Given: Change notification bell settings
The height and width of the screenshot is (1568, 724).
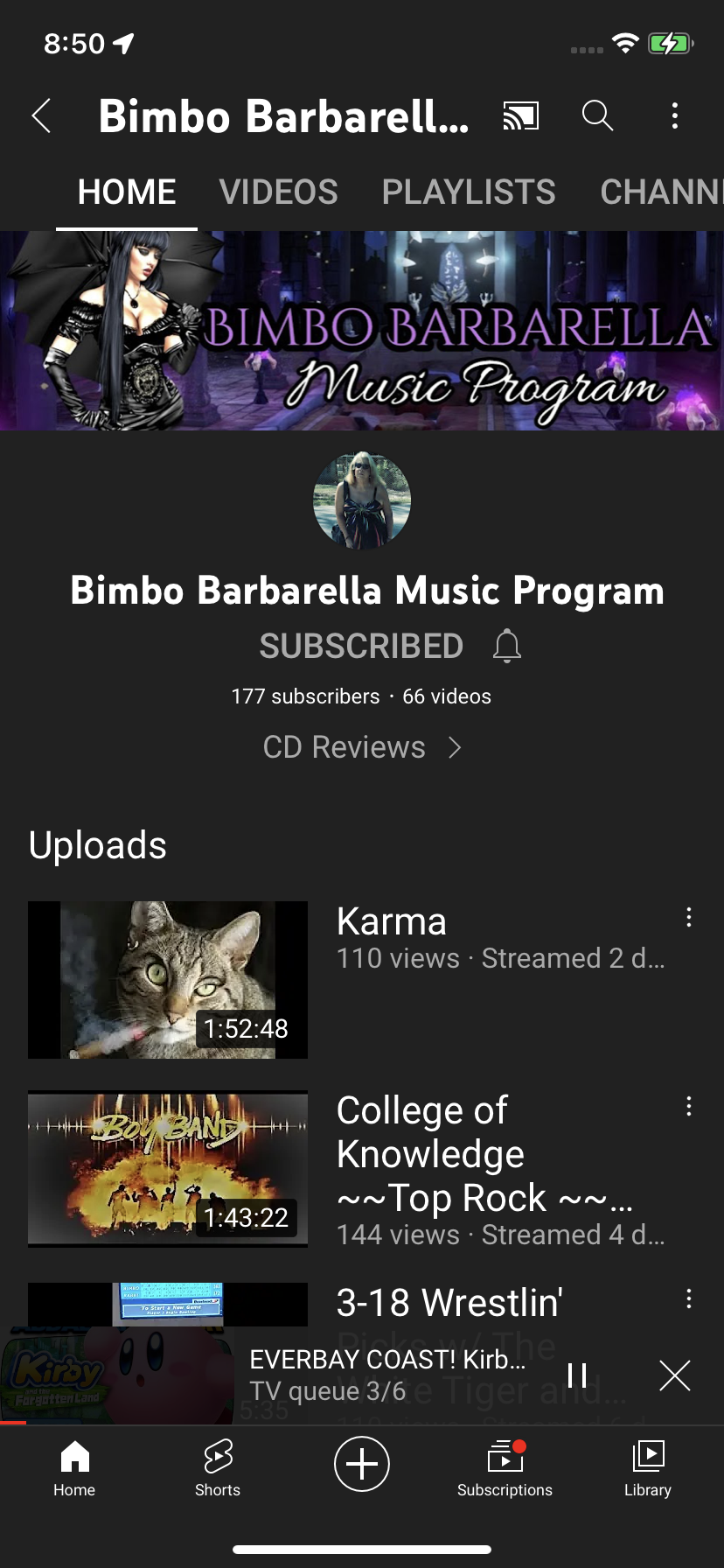Looking at the screenshot, I should 507,647.
